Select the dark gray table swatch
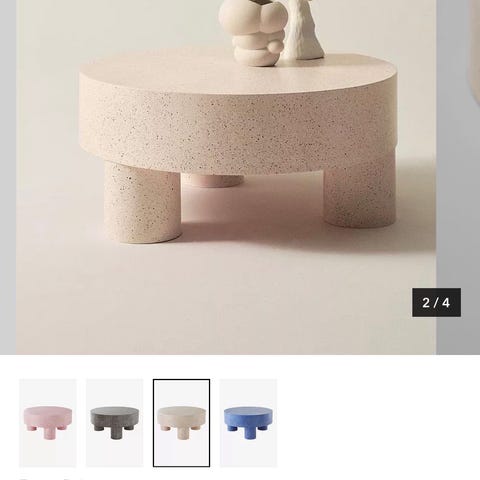The height and width of the screenshot is (480, 480). [115, 423]
